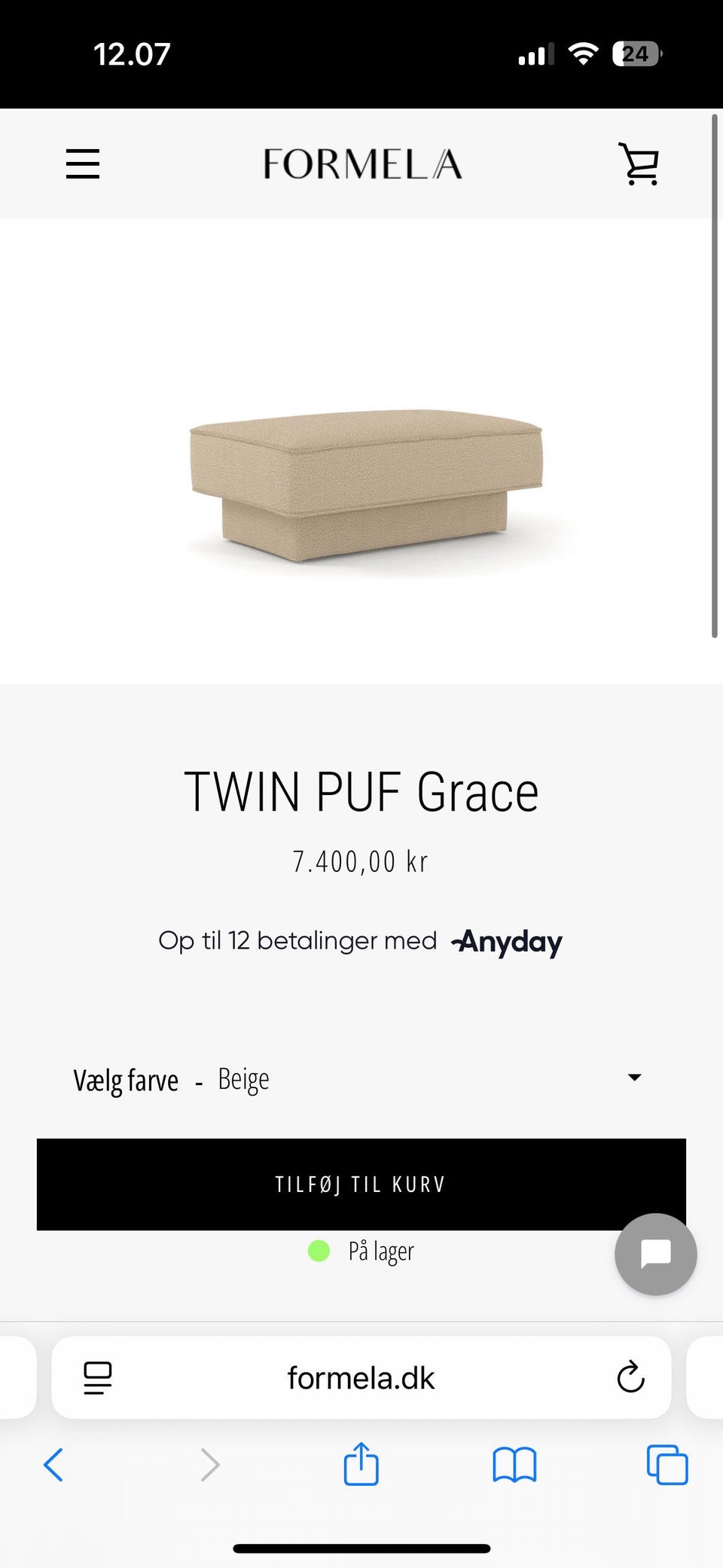Tap the chat bubble icon
723x1568 pixels.
654,1253
